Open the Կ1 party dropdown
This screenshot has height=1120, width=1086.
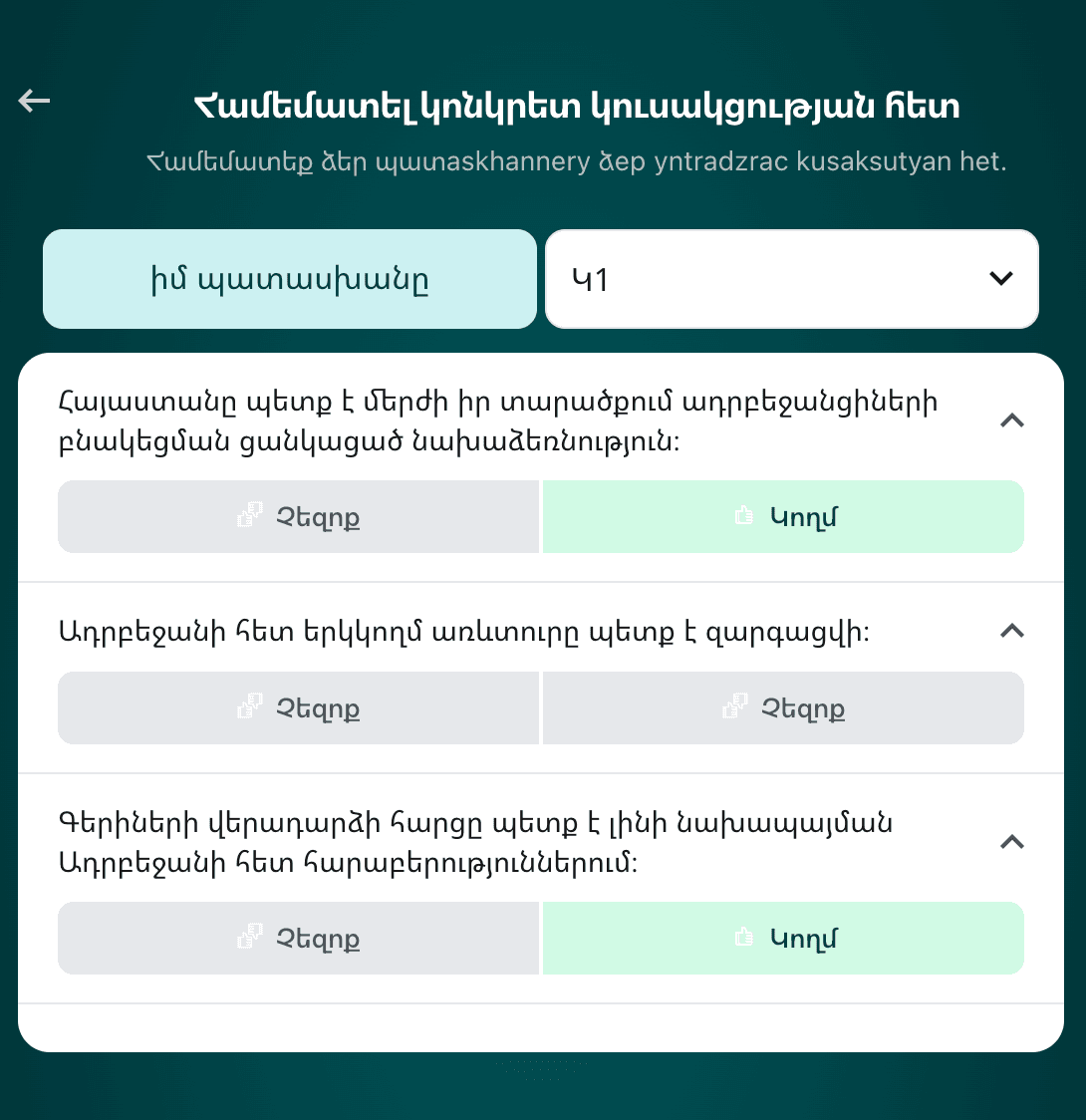pos(791,279)
